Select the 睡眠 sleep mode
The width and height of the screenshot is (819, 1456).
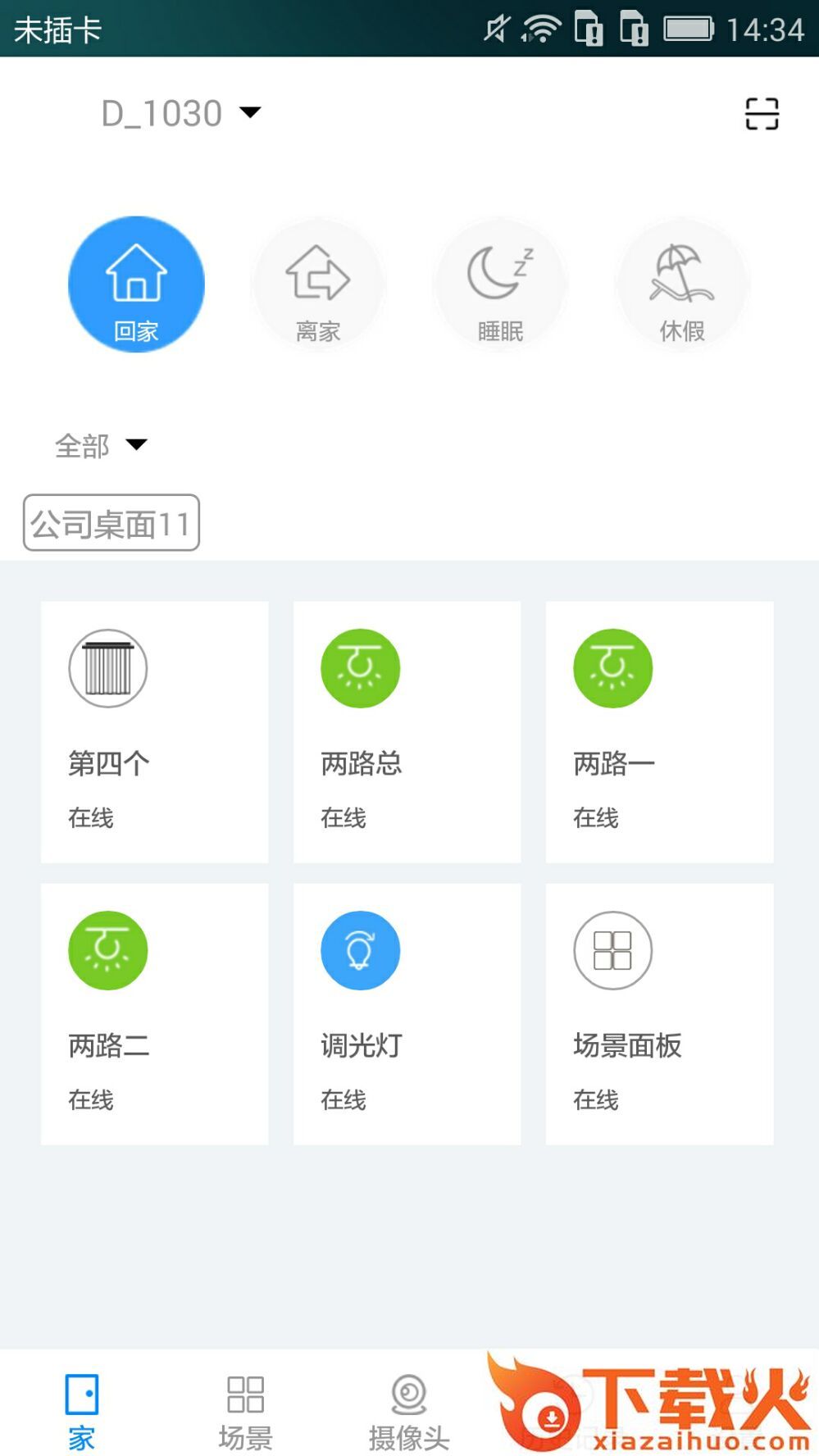pos(500,284)
